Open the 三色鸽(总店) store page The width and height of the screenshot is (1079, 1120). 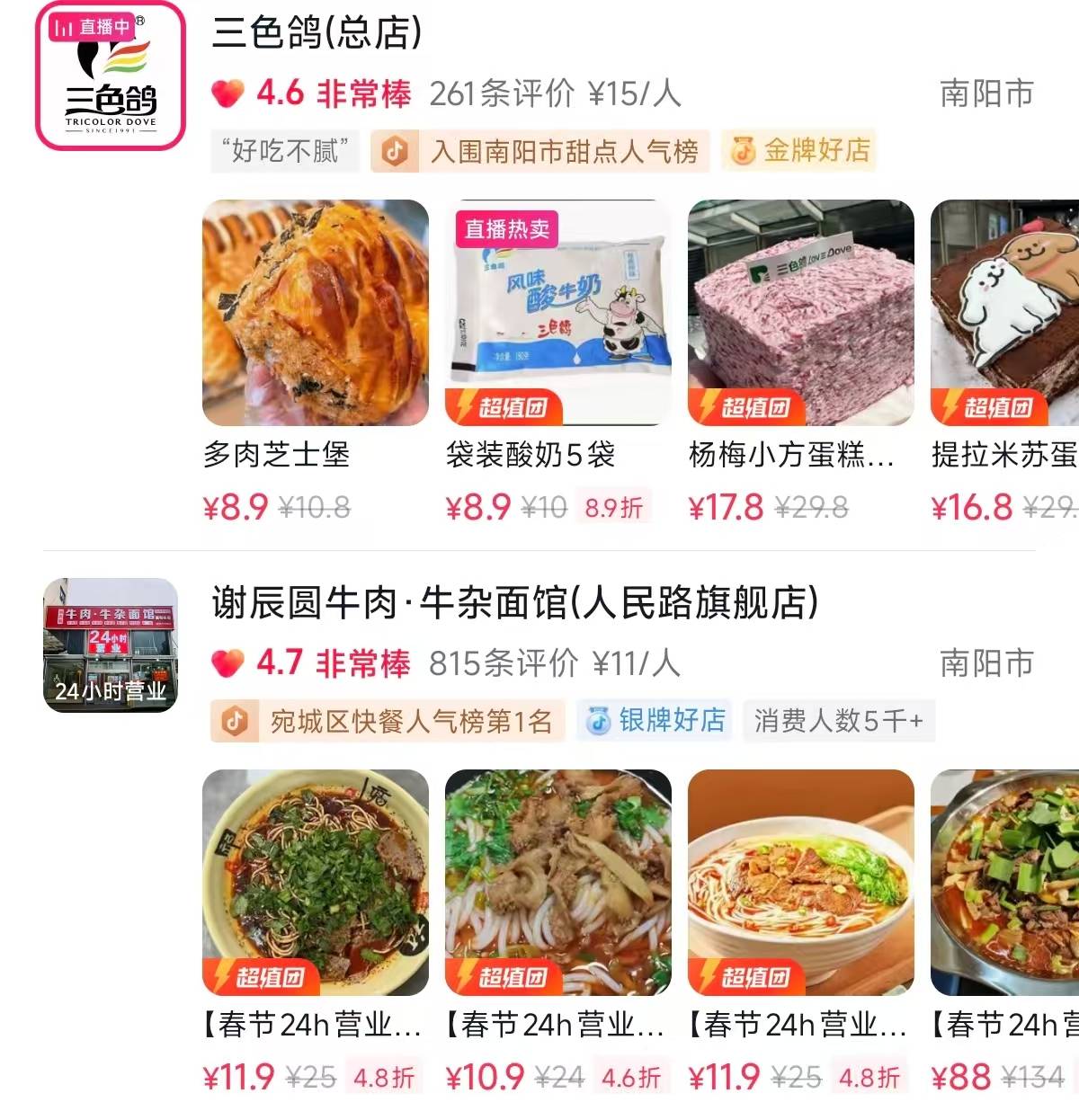point(317,34)
